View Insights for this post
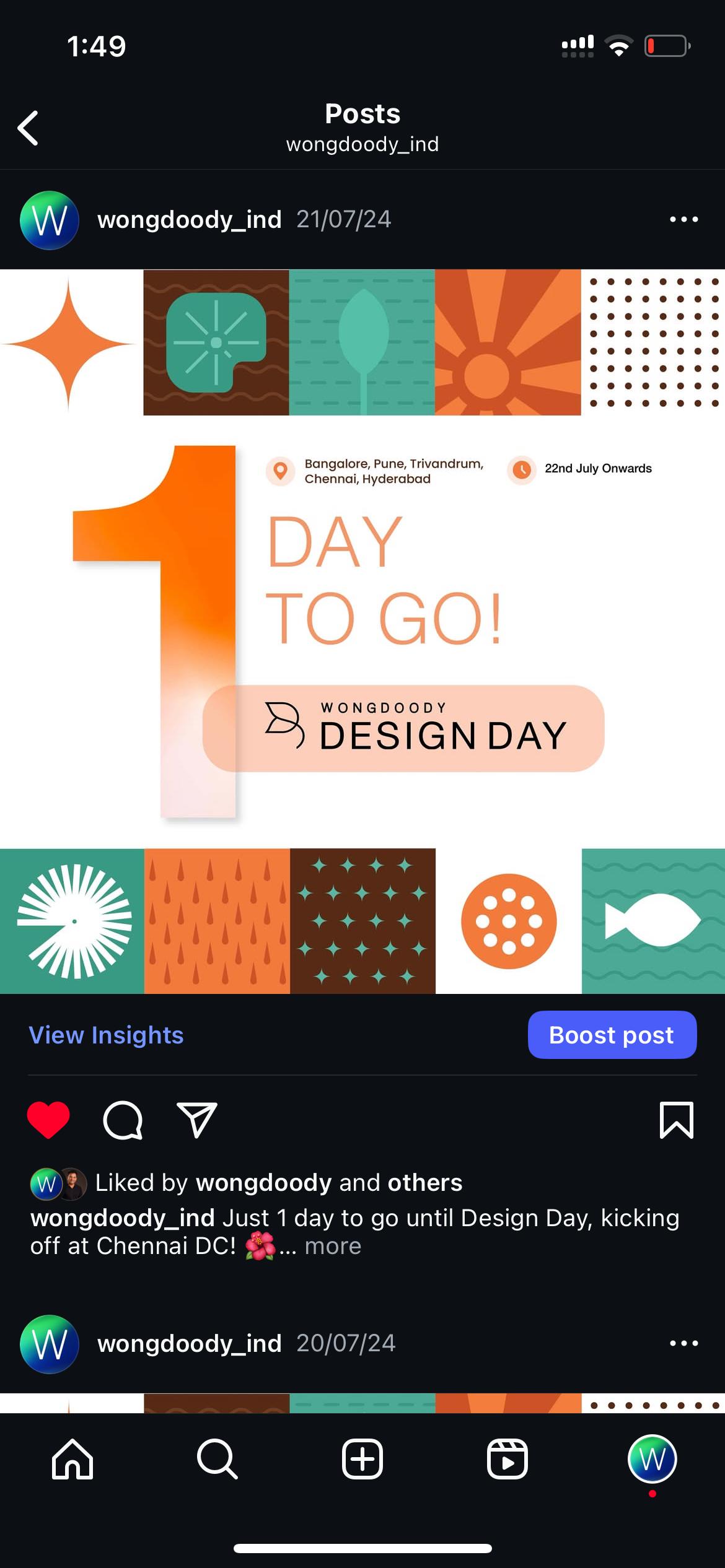 106,1035
